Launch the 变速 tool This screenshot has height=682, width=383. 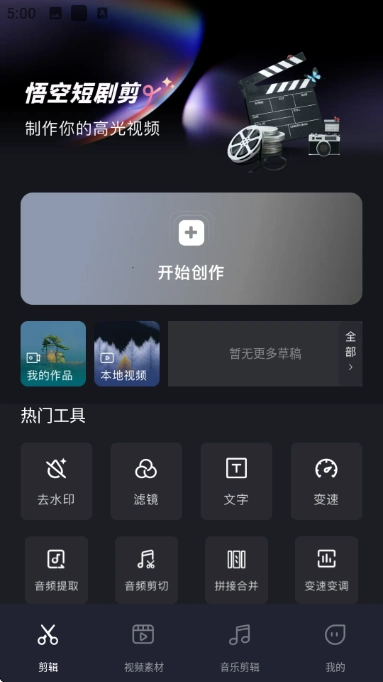click(326, 481)
